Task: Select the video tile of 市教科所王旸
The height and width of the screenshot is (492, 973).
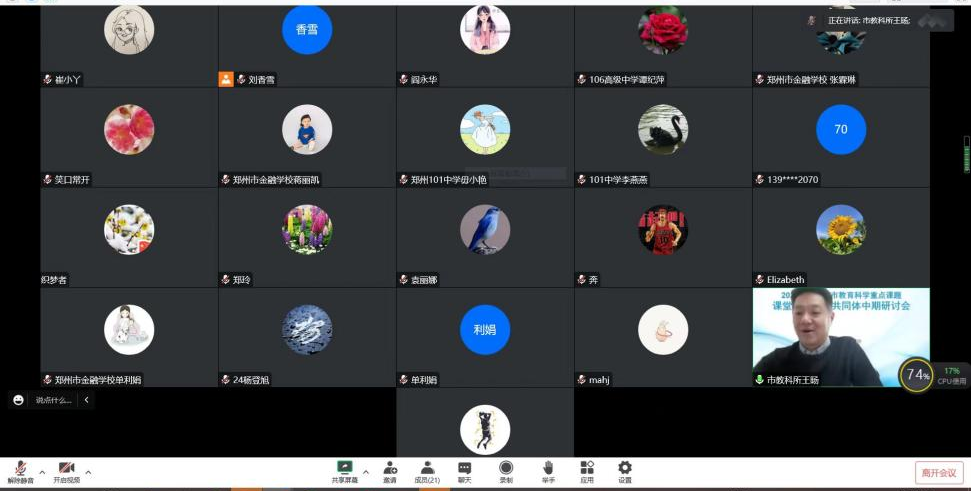Action: click(840, 337)
